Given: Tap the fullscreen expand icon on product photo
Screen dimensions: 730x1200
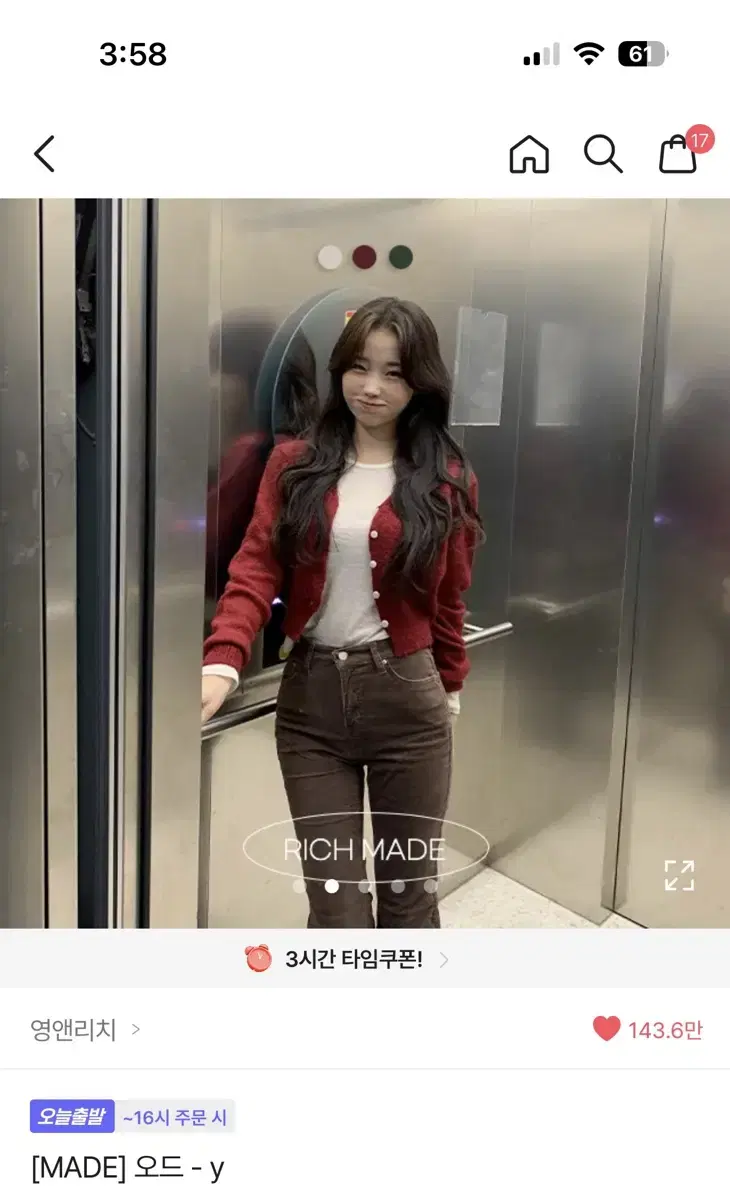Looking at the screenshot, I should point(679,875).
